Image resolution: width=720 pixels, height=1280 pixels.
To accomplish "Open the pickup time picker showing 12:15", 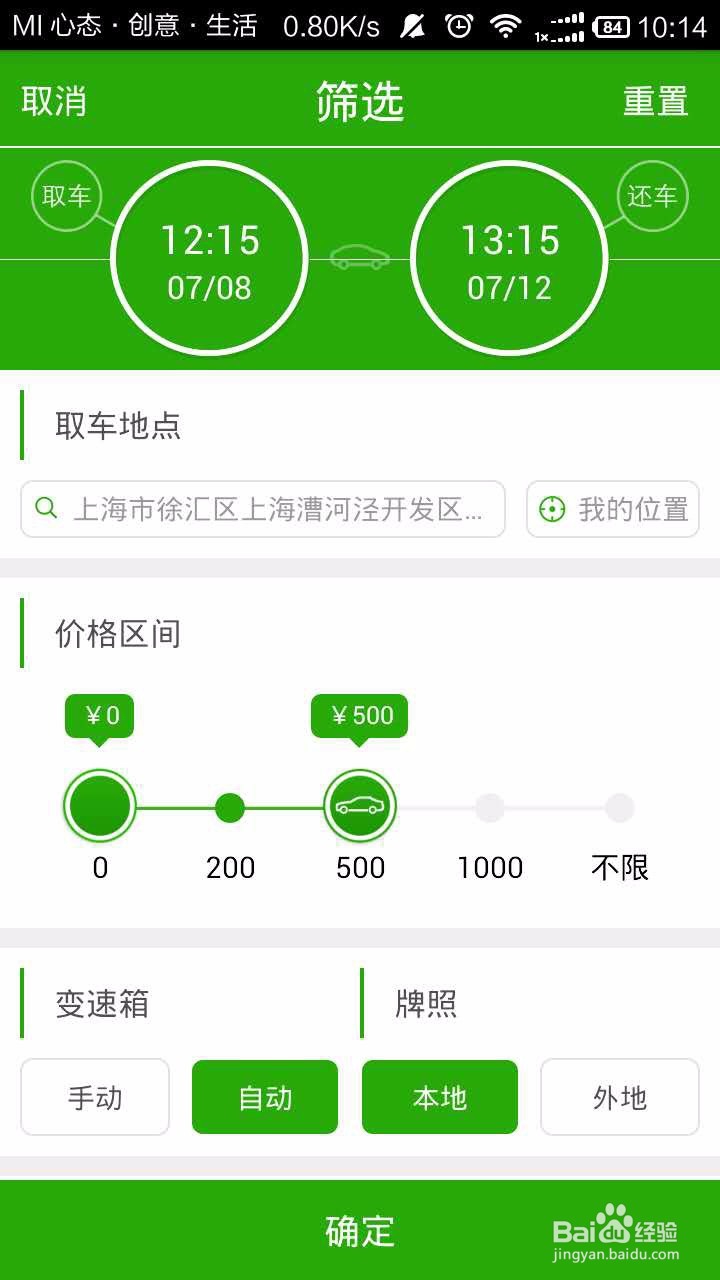I will [210, 257].
